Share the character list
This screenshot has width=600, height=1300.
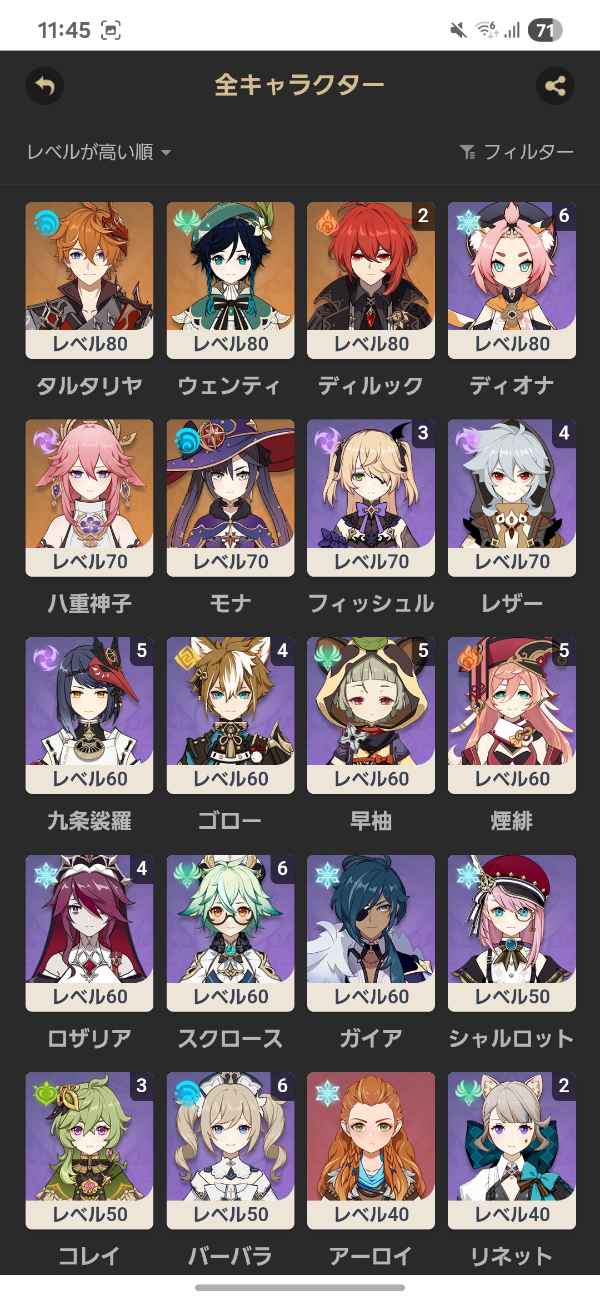pos(555,86)
